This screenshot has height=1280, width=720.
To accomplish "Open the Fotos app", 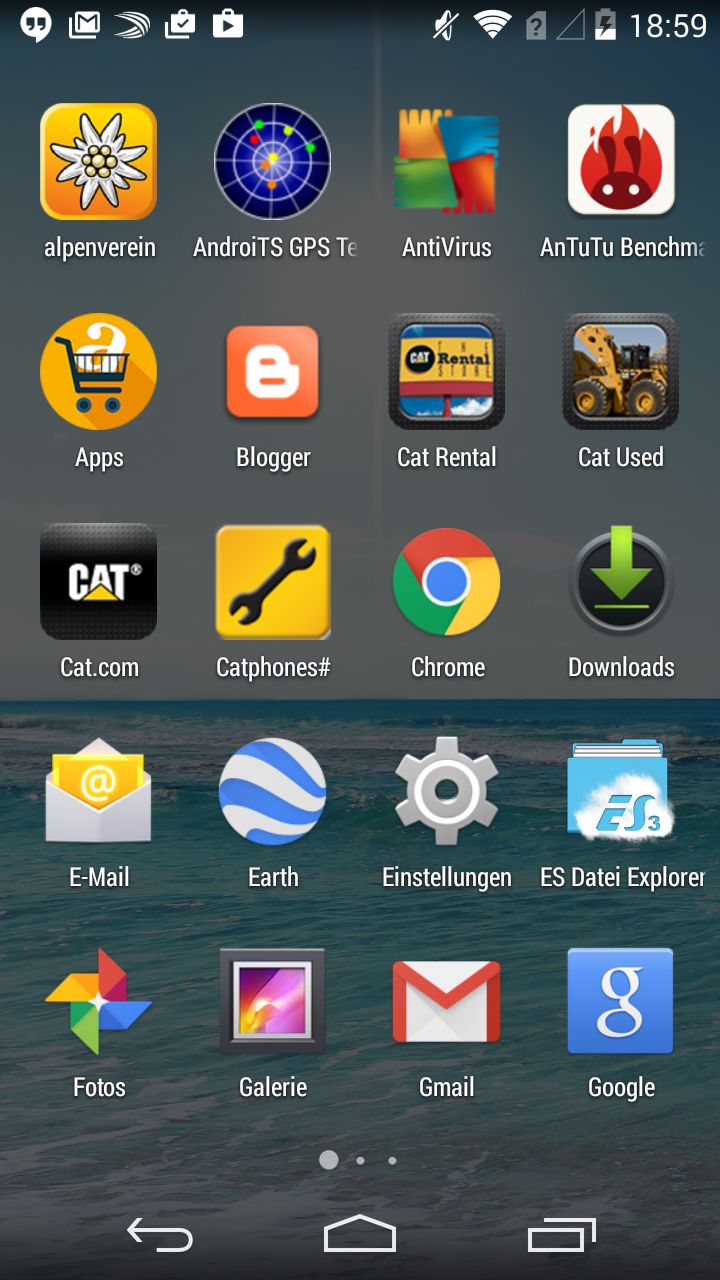I will coord(98,1002).
